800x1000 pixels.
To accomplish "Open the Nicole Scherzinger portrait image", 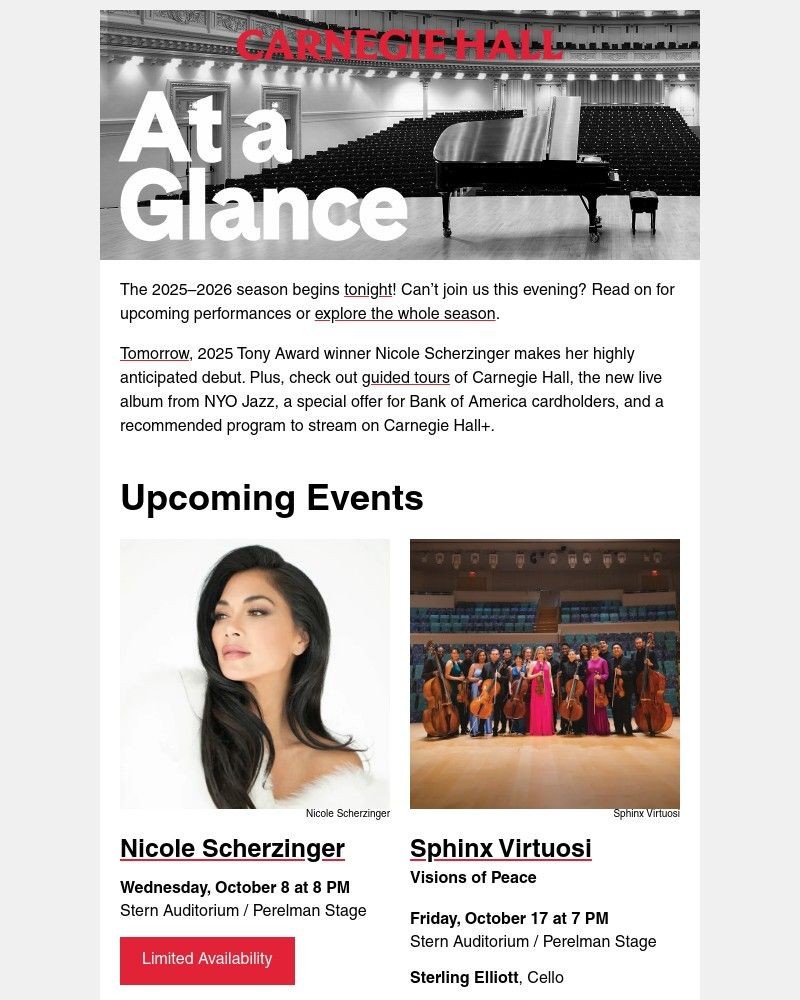I will click(x=255, y=674).
